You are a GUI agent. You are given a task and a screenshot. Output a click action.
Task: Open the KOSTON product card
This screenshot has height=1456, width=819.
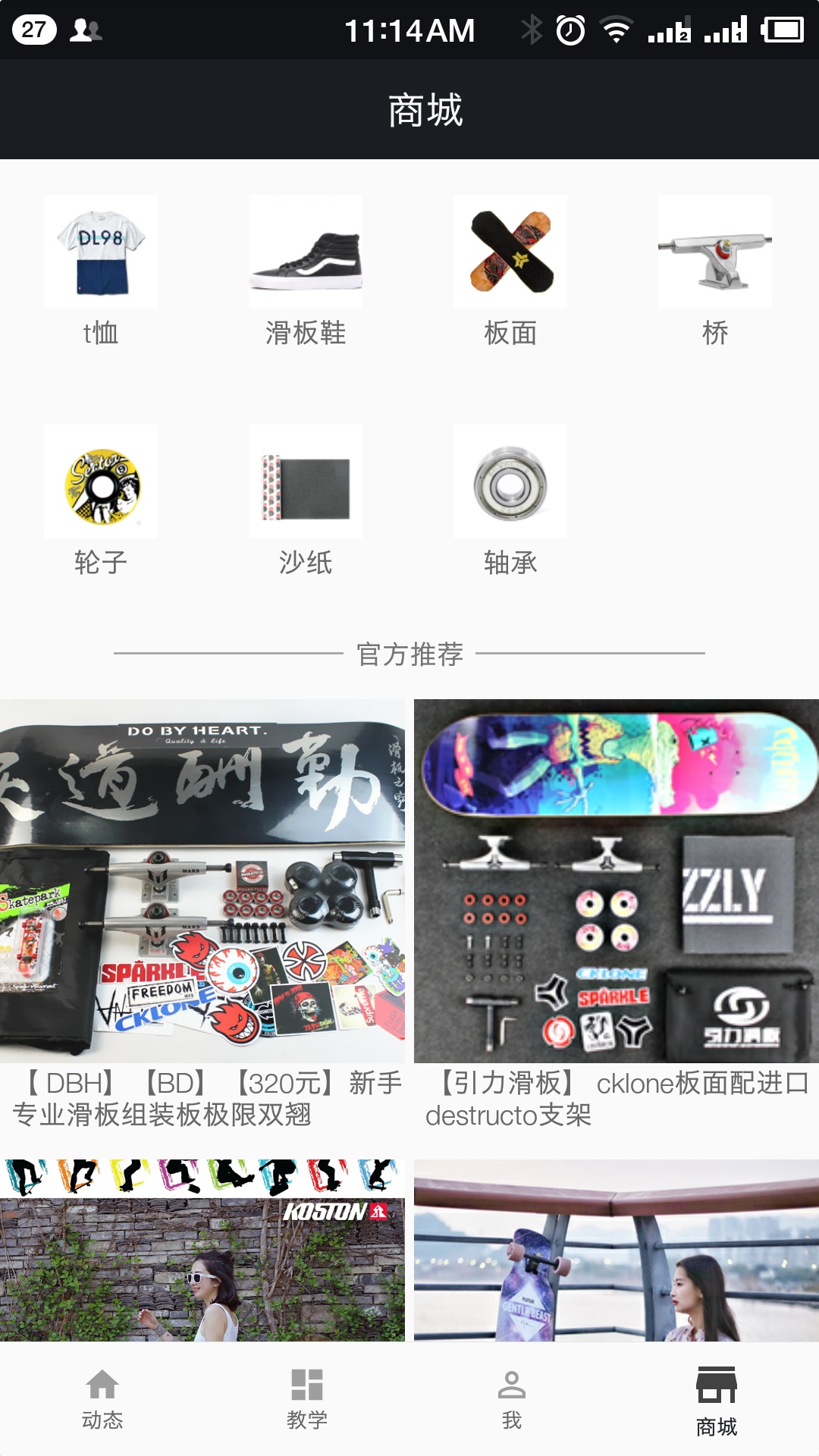[202, 1250]
